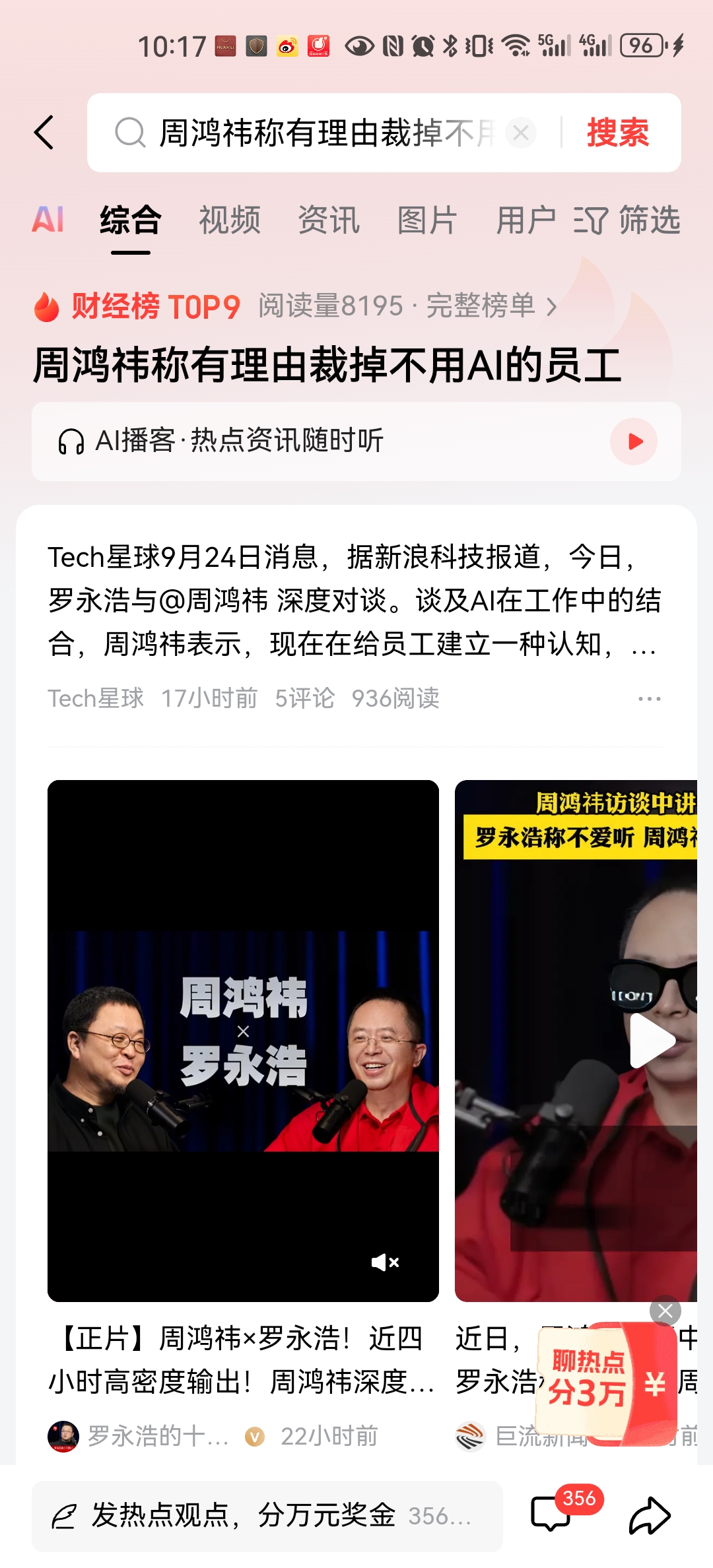
Task: Switch to the AI tab
Action: (48, 220)
